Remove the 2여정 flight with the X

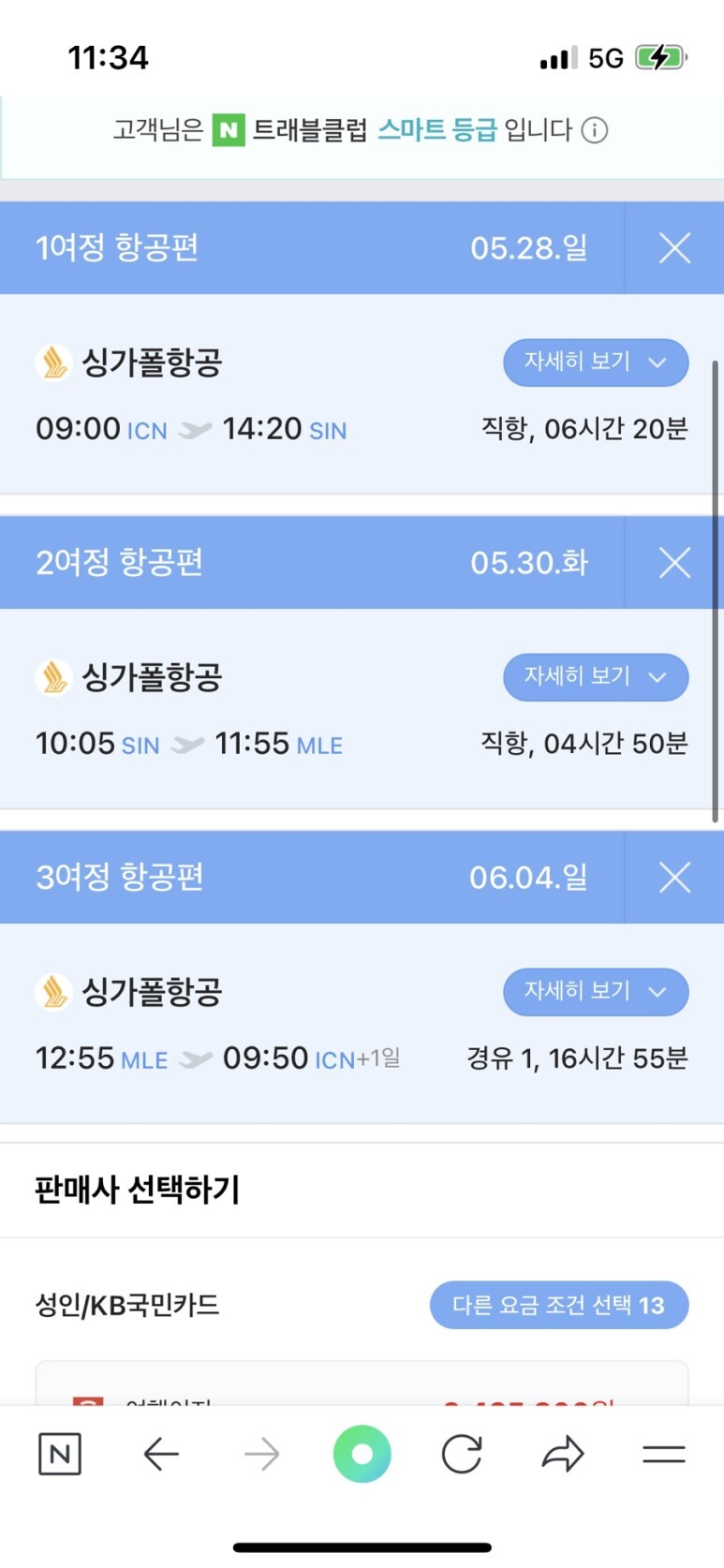click(674, 563)
